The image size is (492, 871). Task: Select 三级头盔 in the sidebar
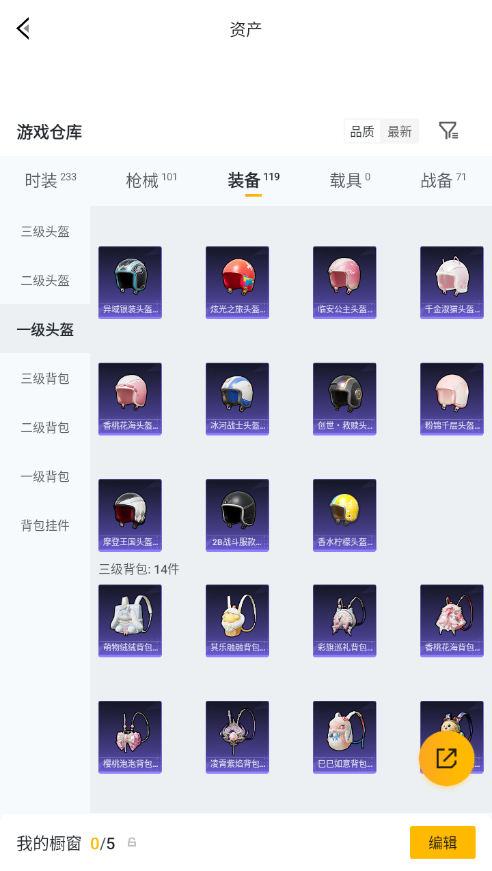(x=45, y=232)
